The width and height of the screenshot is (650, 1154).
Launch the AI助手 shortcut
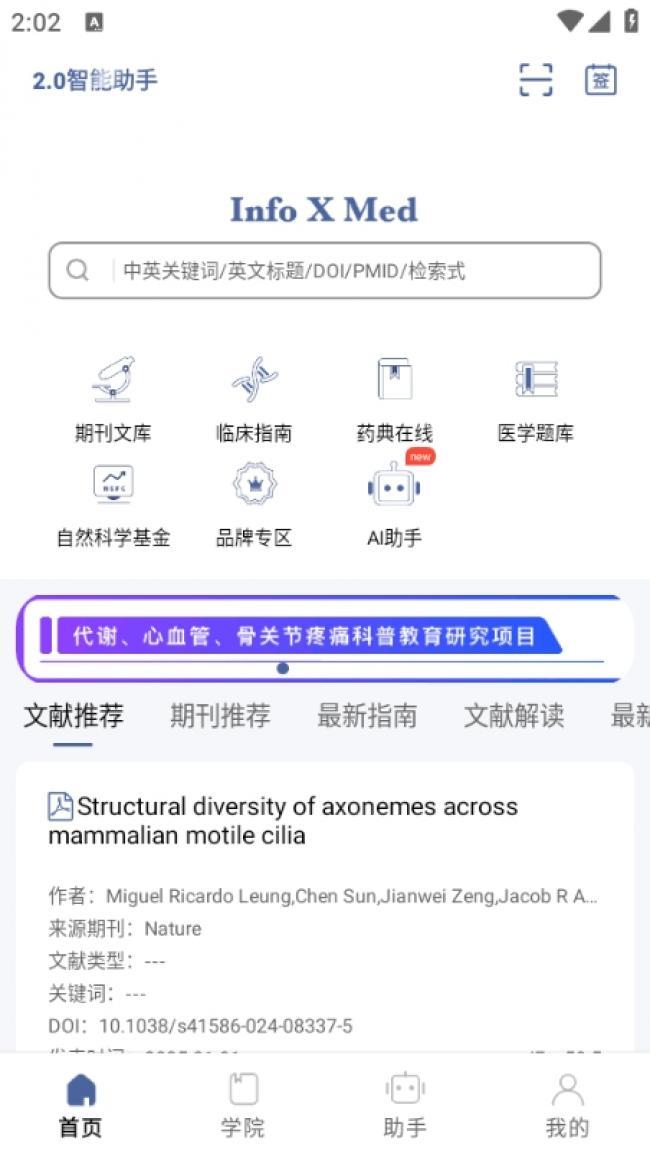394,503
